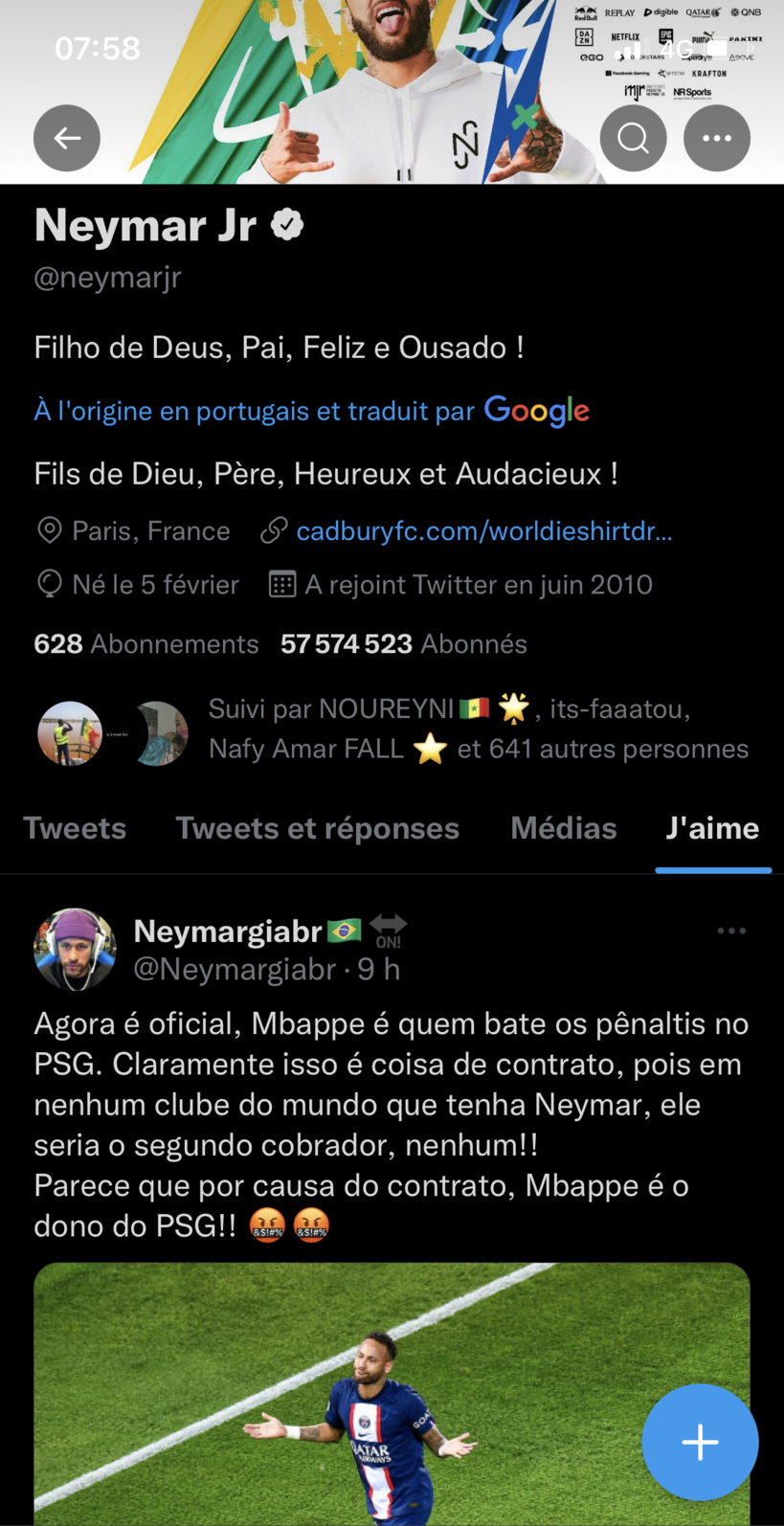Click Neymar Jr's verified badge

coord(284,223)
